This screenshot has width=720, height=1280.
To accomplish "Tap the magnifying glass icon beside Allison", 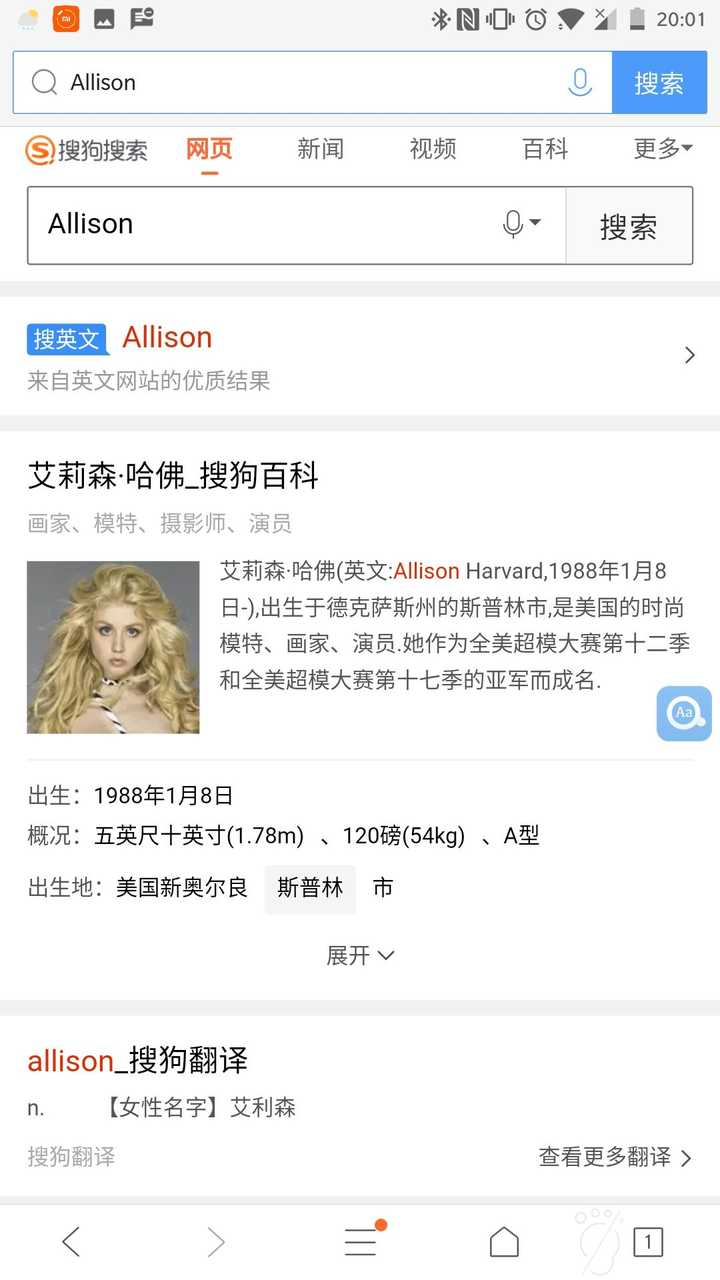I will point(44,83).
